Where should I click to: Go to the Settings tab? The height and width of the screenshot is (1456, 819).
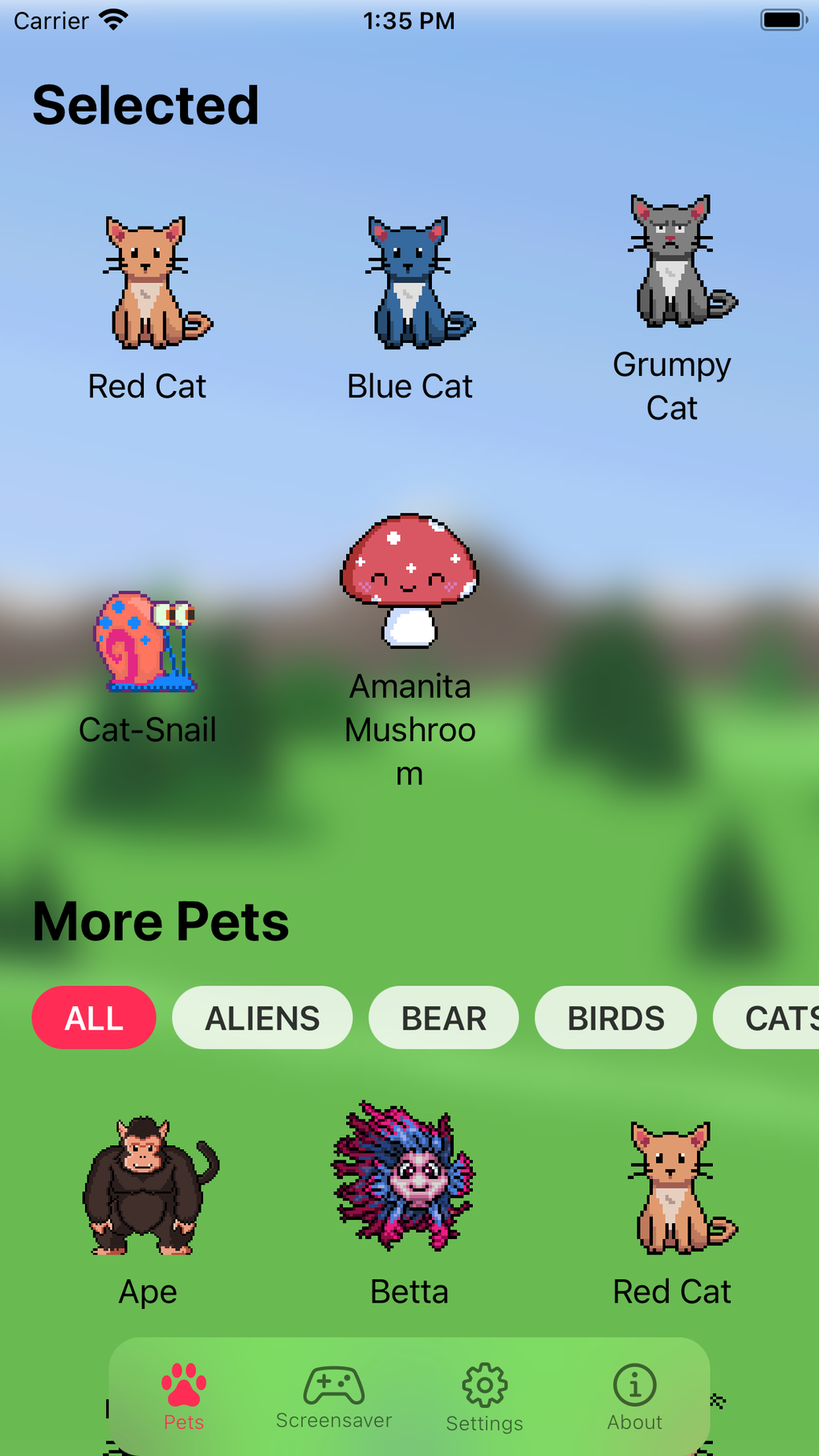click(x=484, y=1397)
